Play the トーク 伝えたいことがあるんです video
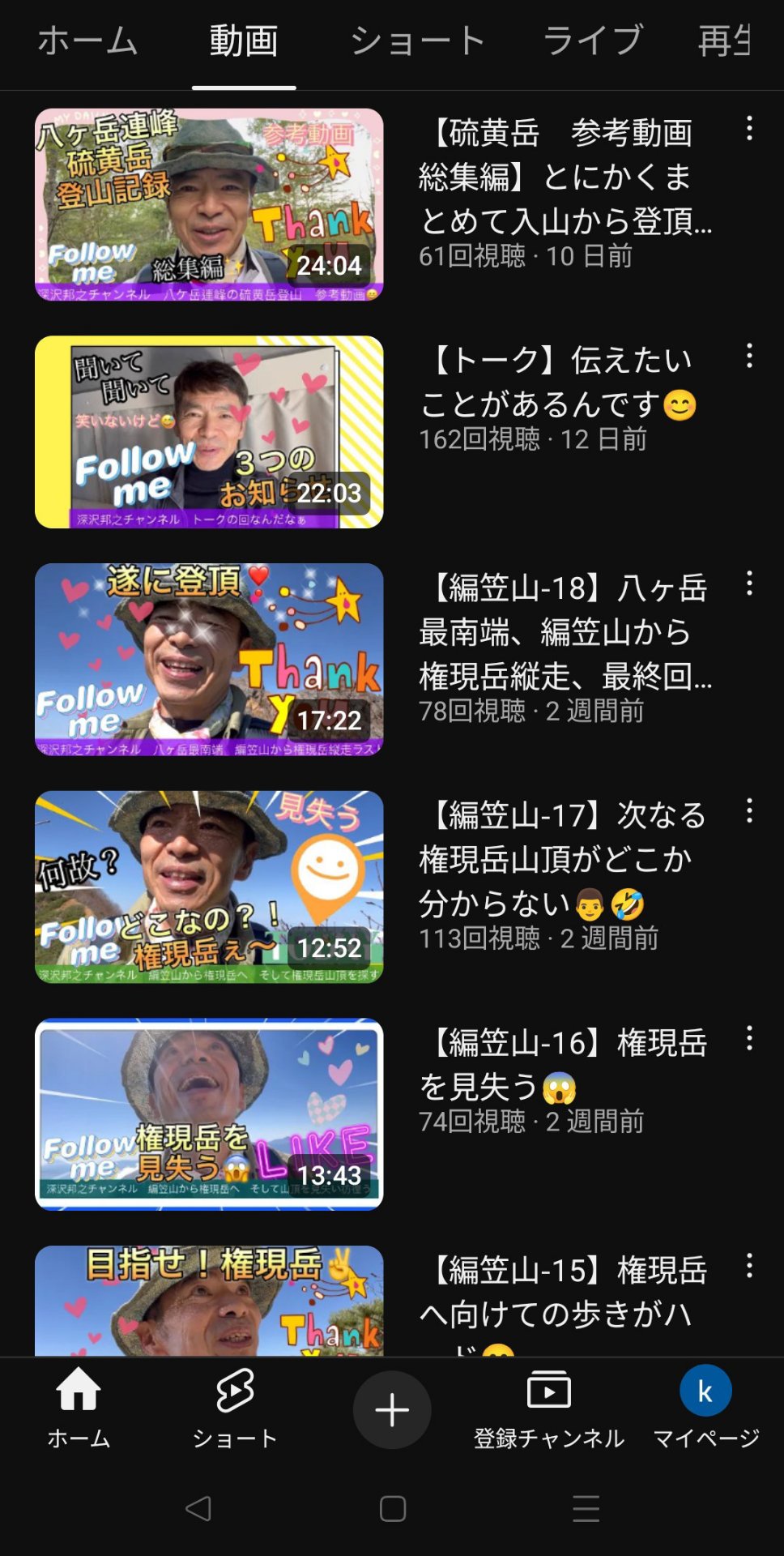This screenshot has height=1556, width=784. tap(209, 432)
